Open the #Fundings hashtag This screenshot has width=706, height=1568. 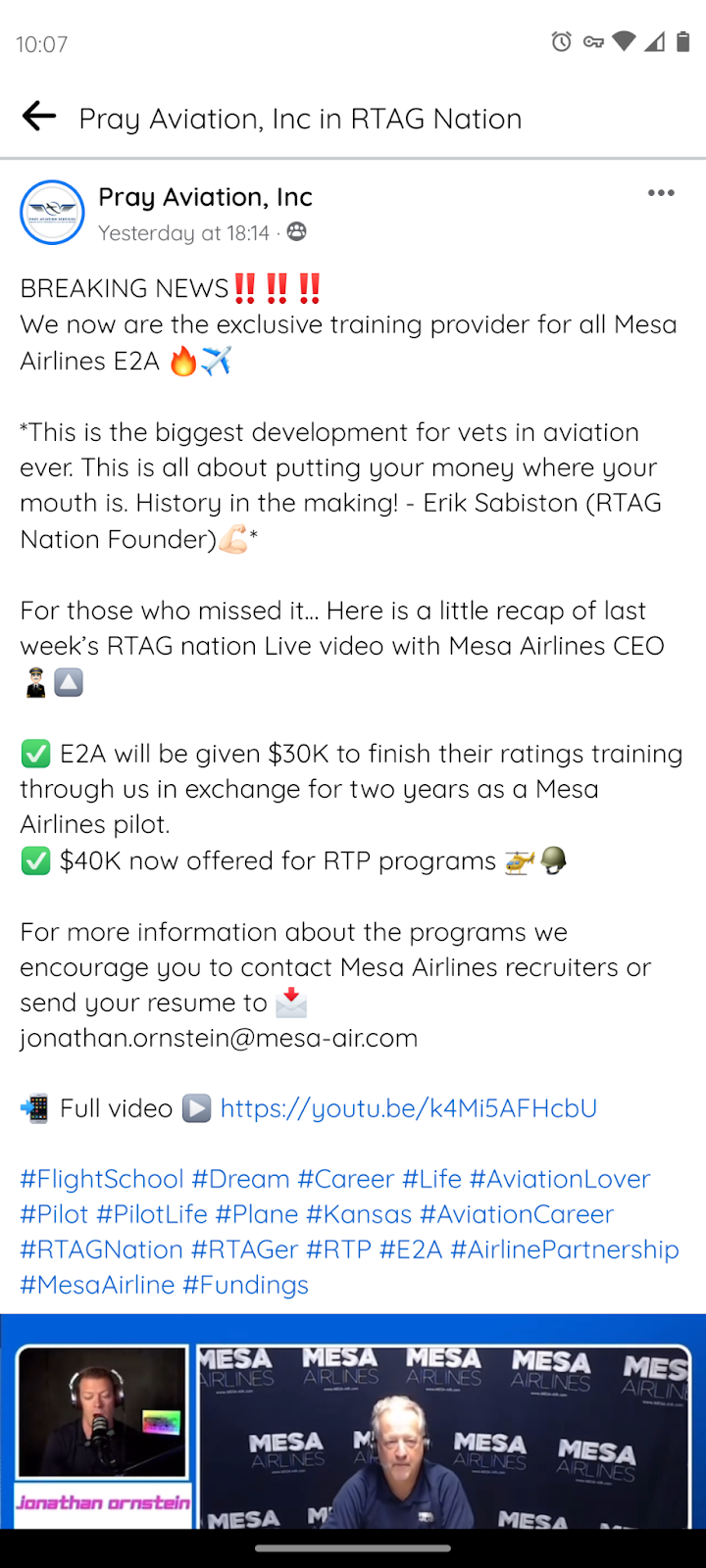[x=245, y=1285]
